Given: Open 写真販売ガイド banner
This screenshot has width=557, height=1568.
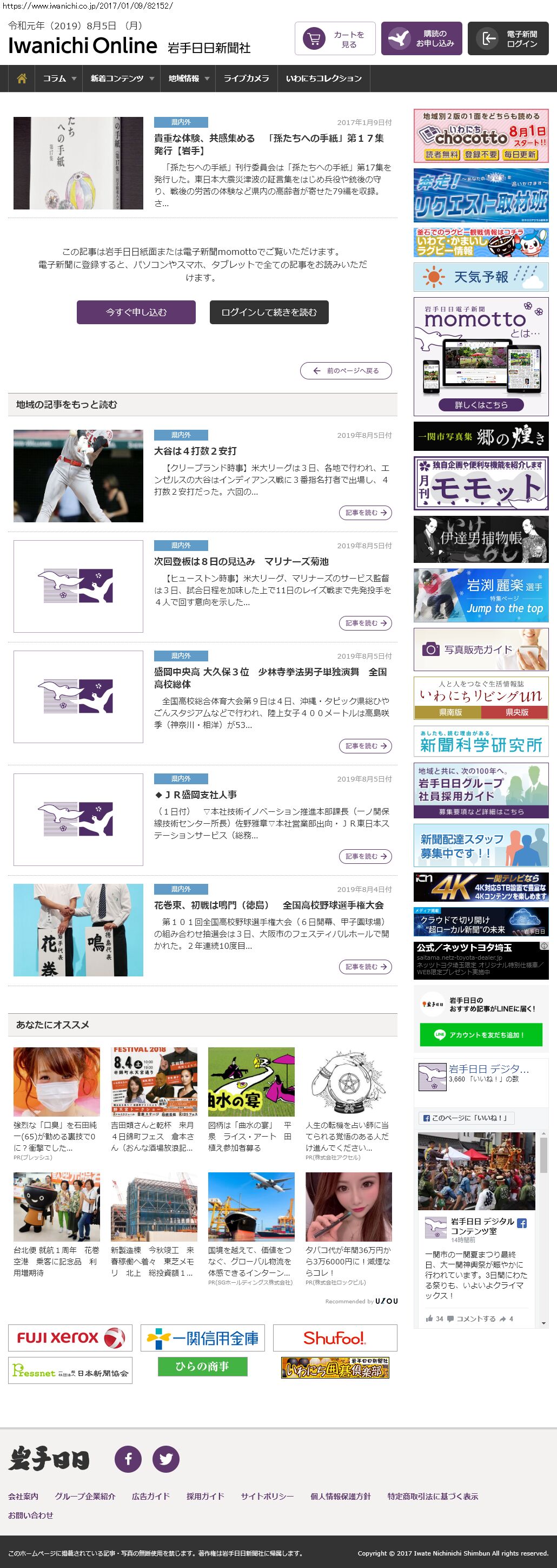Looking at the screenshot, I should (x=480, y=649).
